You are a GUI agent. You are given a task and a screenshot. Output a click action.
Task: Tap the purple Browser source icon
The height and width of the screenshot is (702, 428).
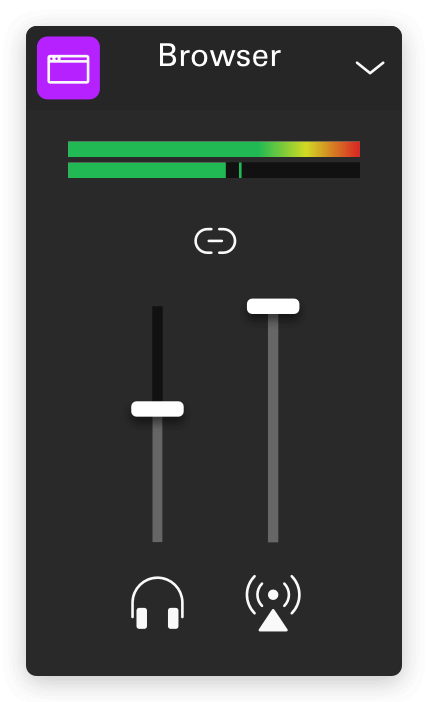pos(68,68)
